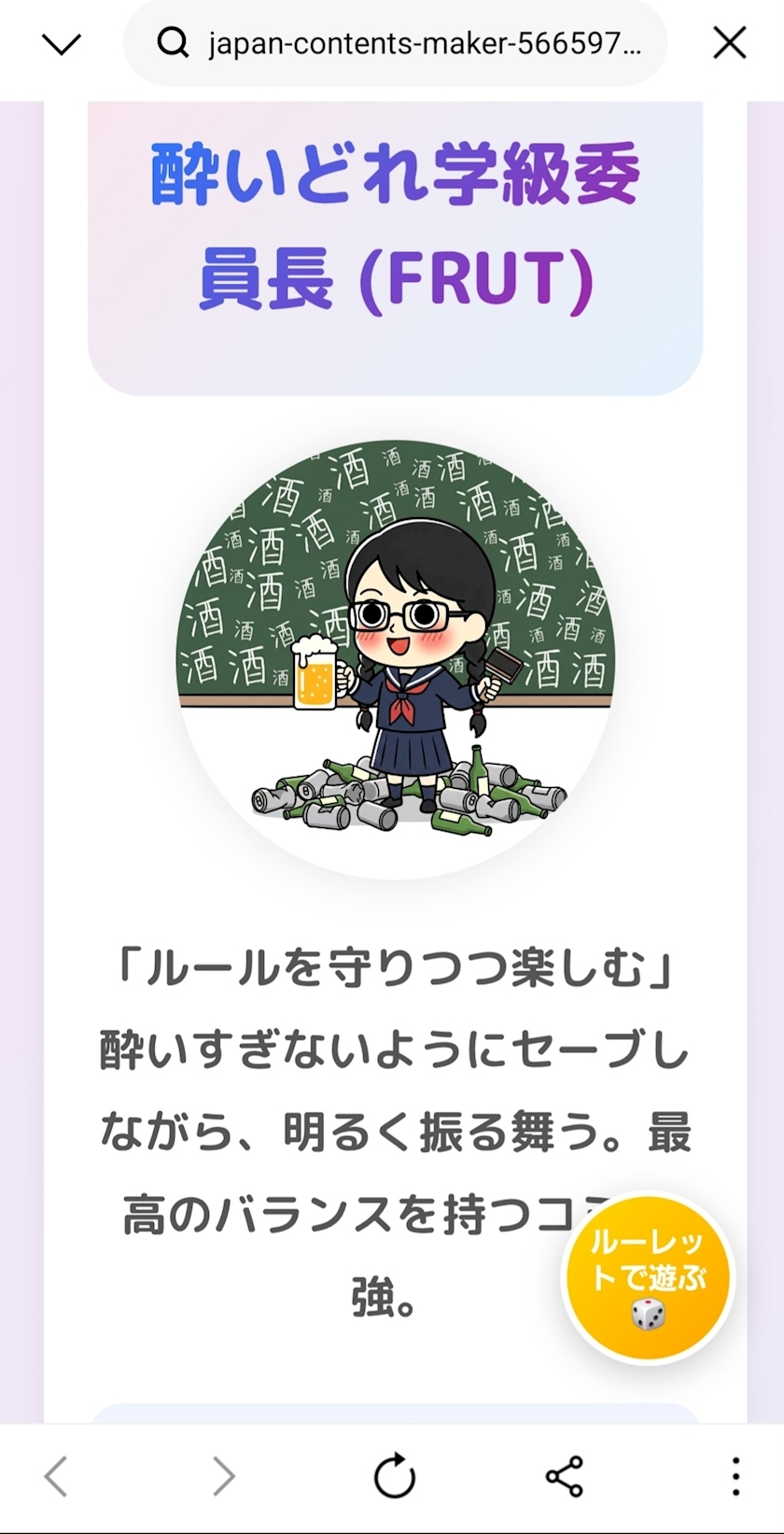Collapse the browser bar with the chevron
The height and width of the screenshot is (1534, 784).
tap(62, 42)
